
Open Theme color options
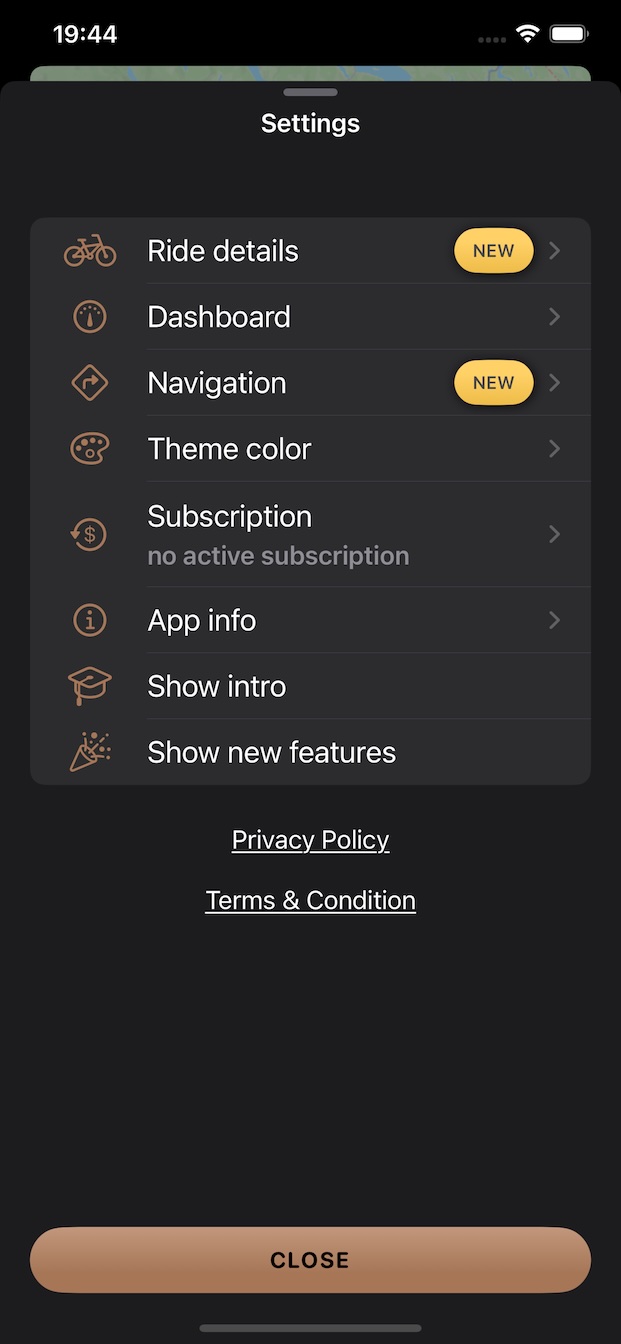pyautogui.click(x=310, y=449)
